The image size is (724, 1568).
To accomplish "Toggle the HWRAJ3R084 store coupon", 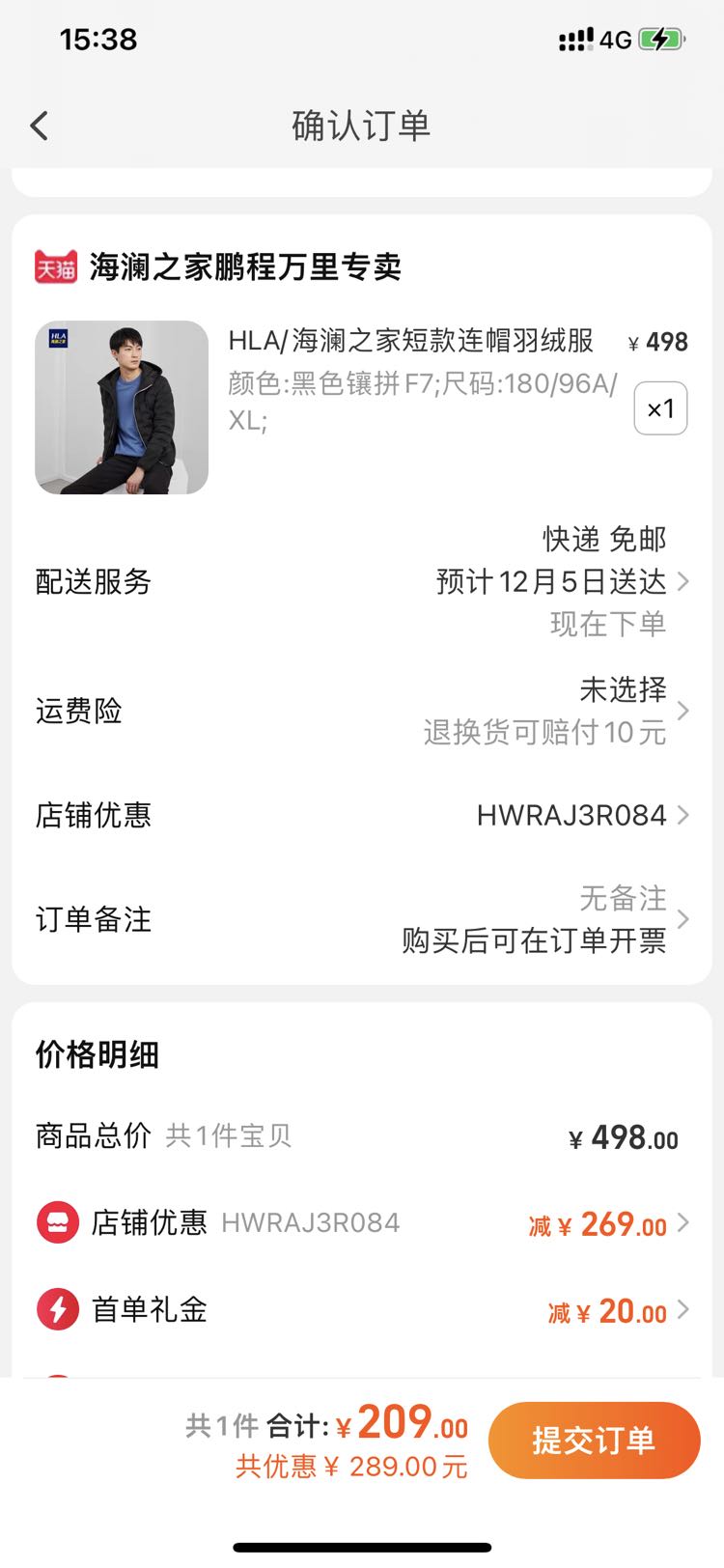I will coord(570,815).
